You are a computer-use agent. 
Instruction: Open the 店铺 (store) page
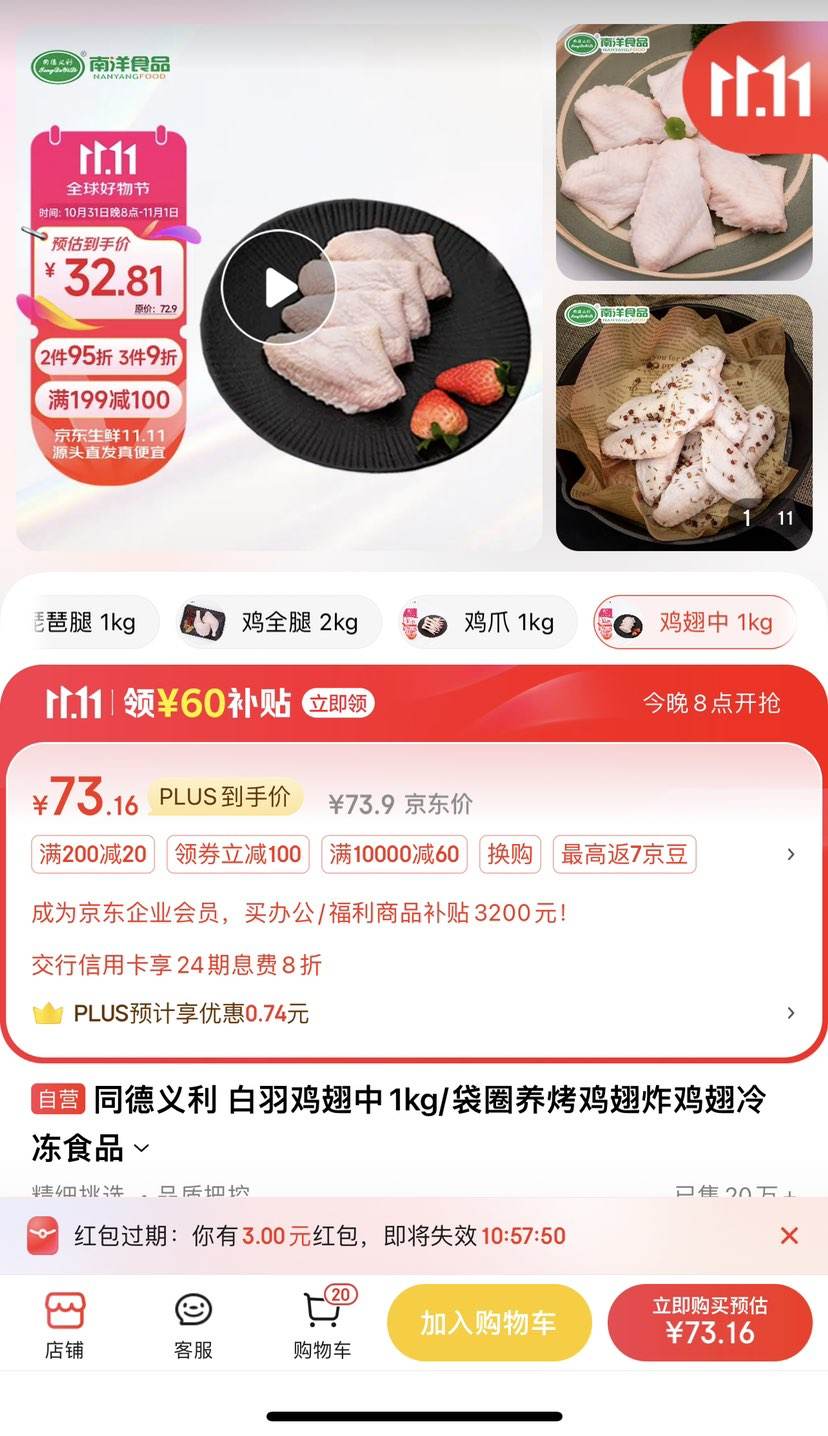click(64, 1322)
